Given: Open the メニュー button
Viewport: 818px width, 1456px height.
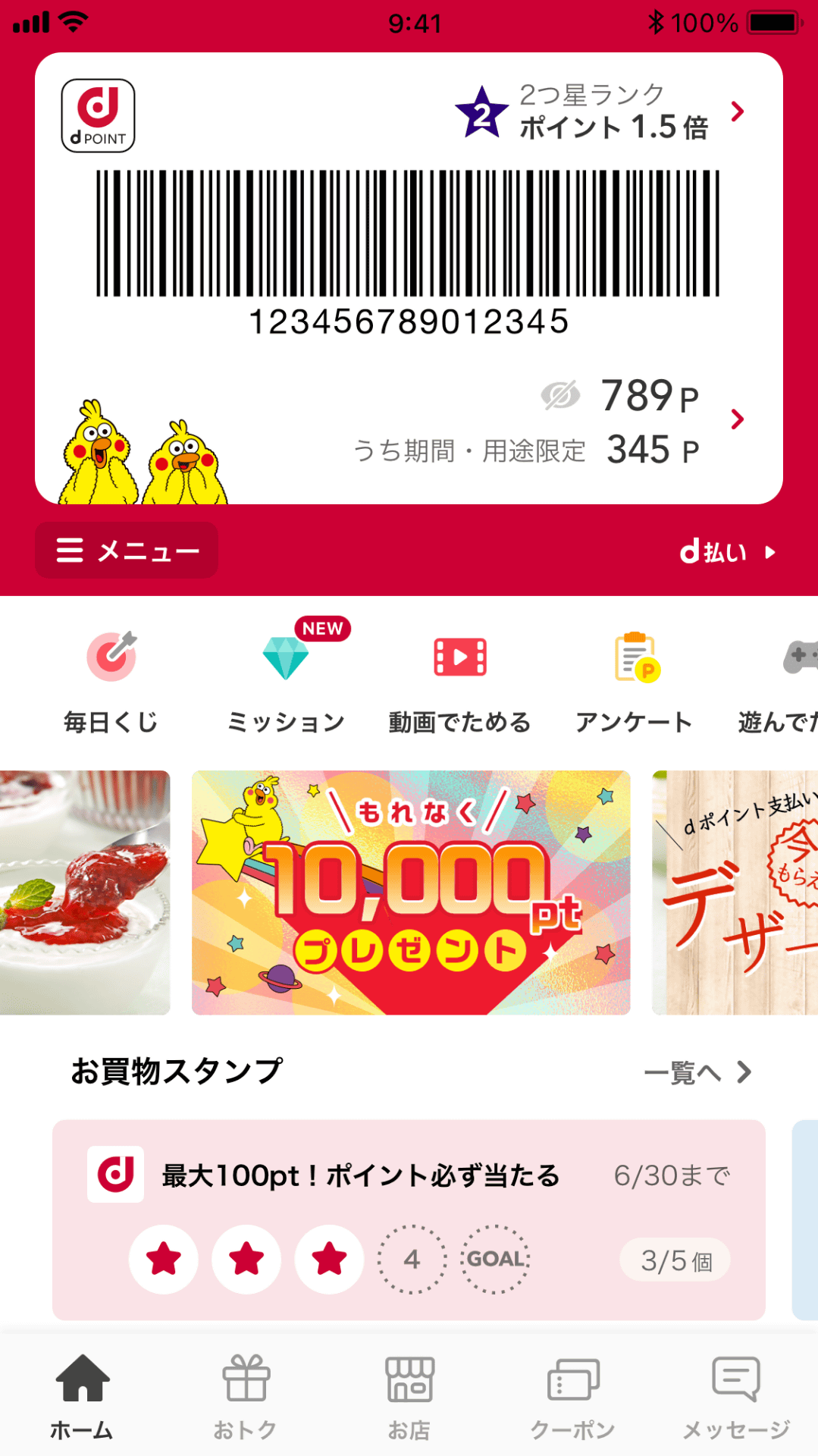Looking at the screenshot, I should click(x=126, y=551).
